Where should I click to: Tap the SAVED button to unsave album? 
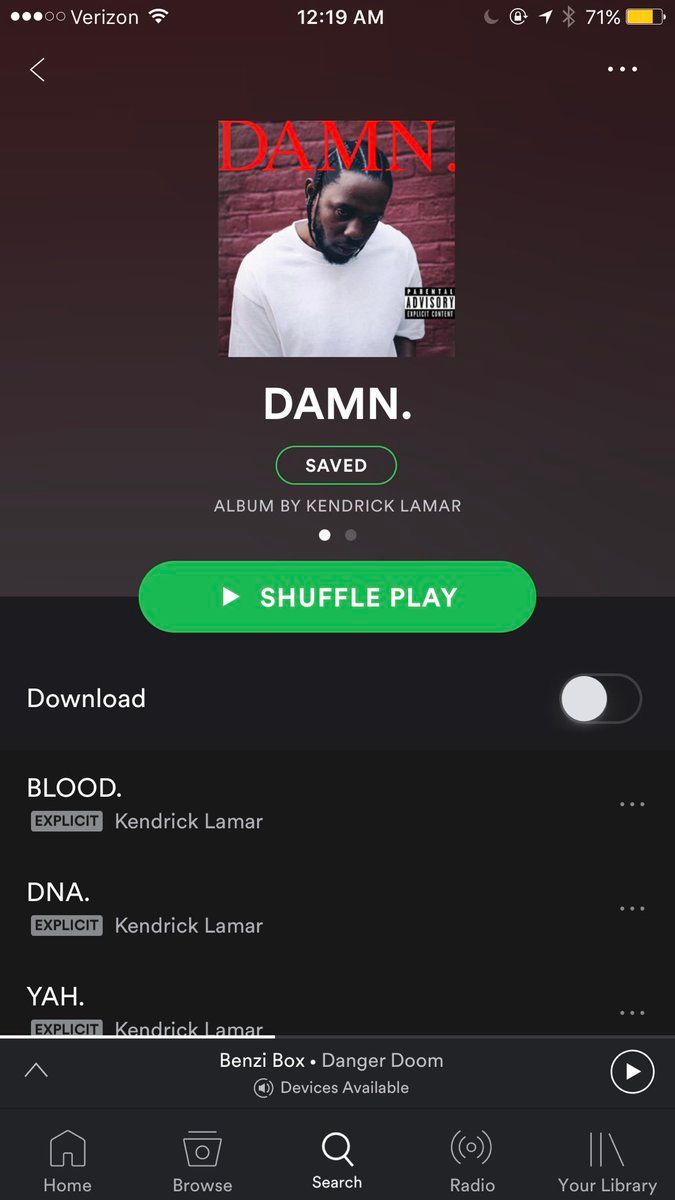(337, 465)
